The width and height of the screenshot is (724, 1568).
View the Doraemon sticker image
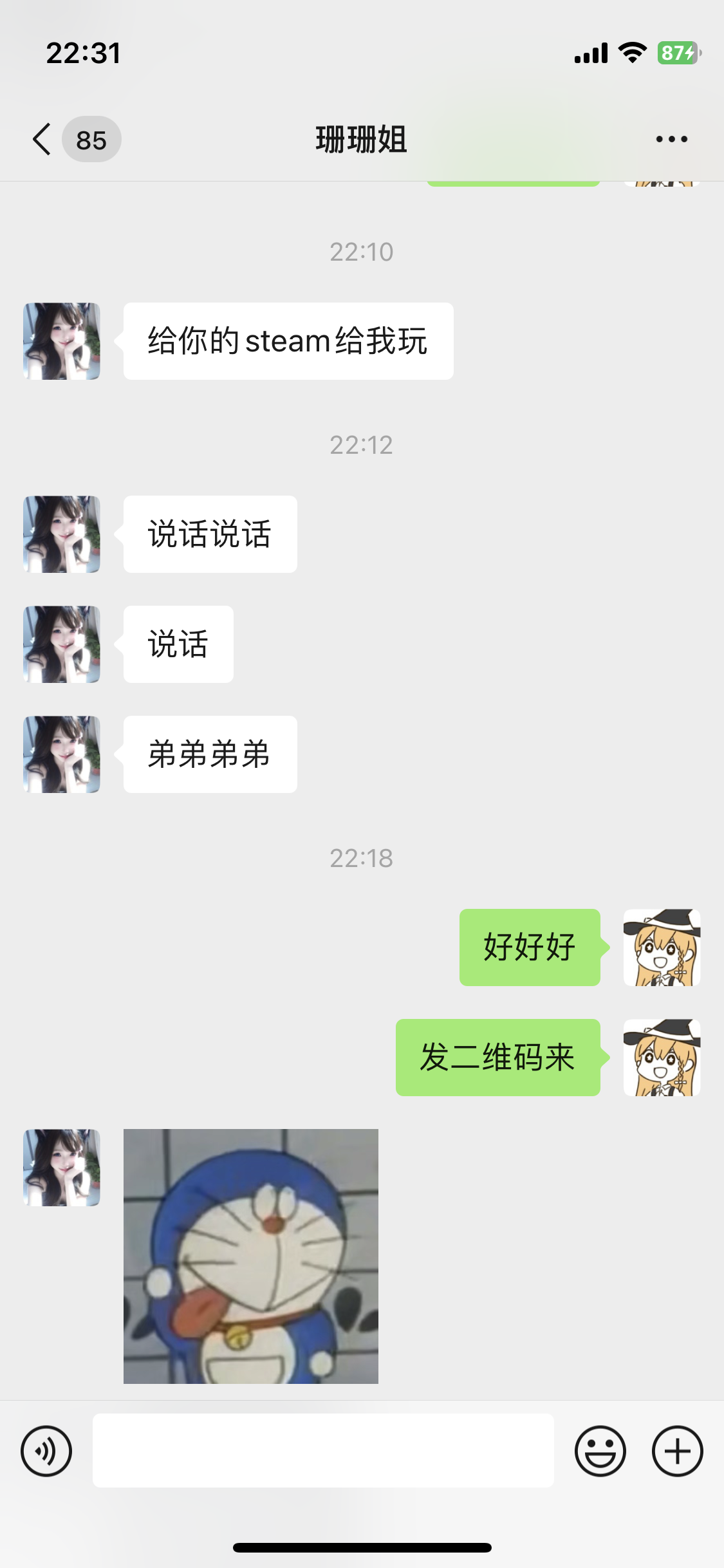(251, 1256)
